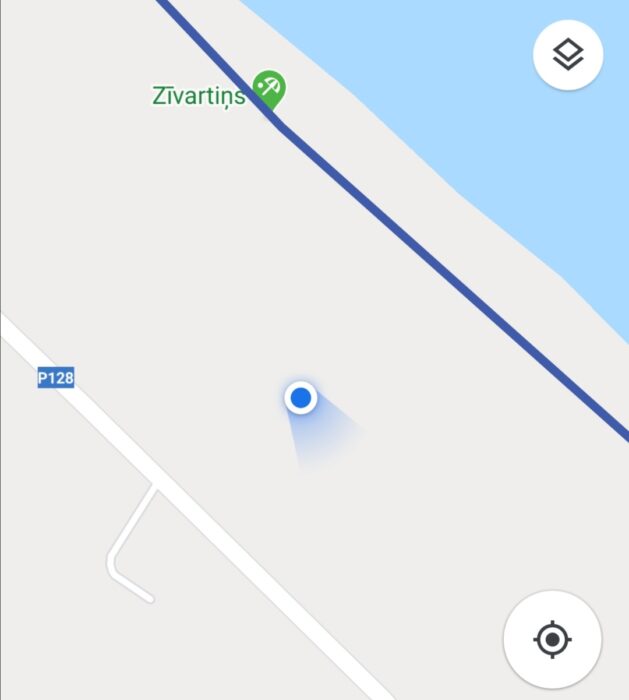Viewport: 629px width, 700px height.
Task: Open the map layers button
Action: pos(568,55)
